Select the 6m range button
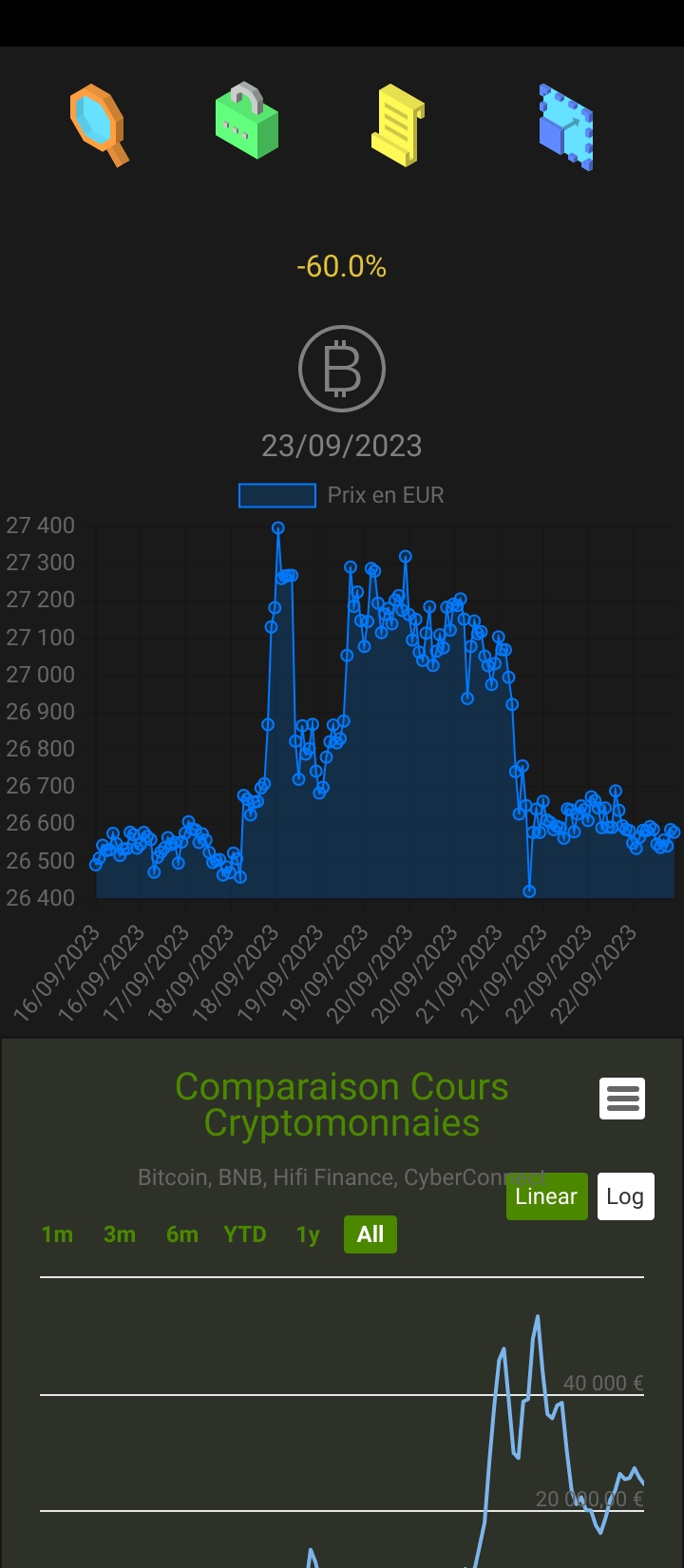 181,1234
